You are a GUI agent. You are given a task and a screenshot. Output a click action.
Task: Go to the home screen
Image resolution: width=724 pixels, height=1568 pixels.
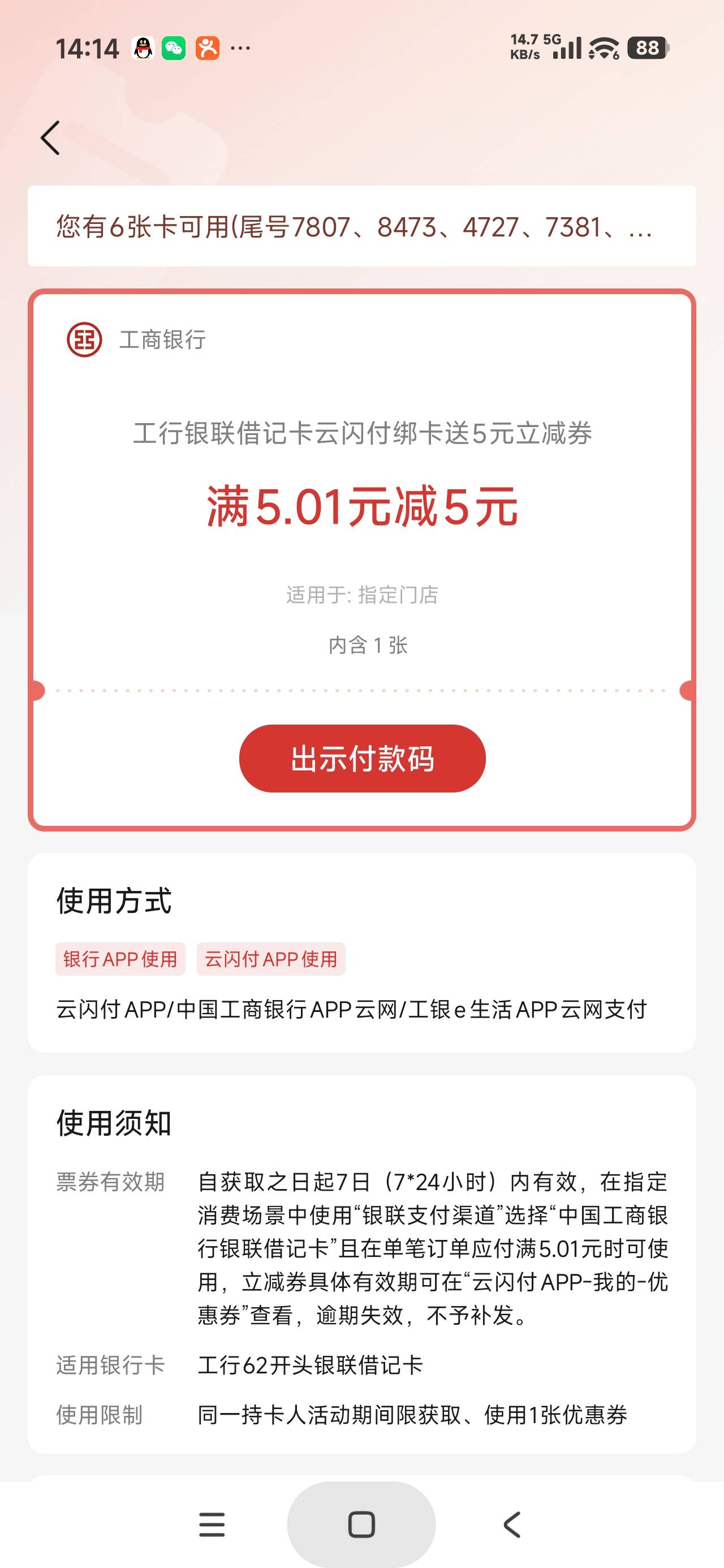coord(361,1525)
